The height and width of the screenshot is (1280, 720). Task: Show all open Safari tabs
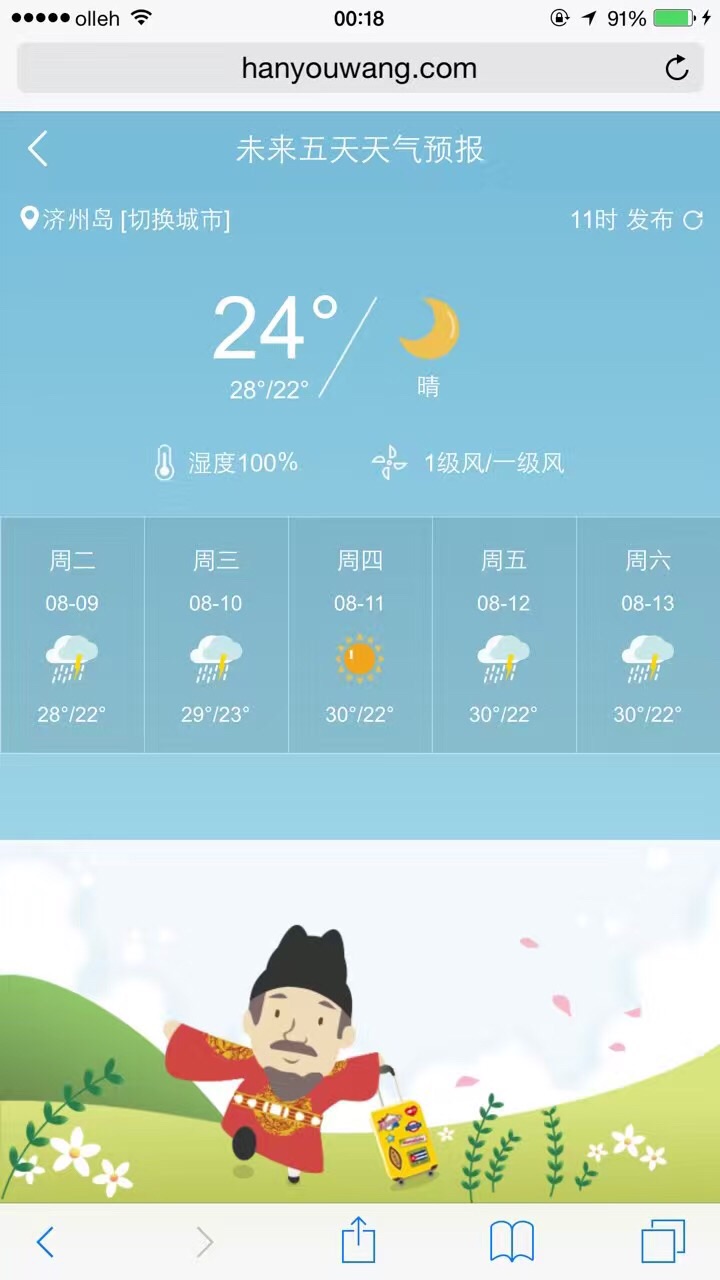662,1242
